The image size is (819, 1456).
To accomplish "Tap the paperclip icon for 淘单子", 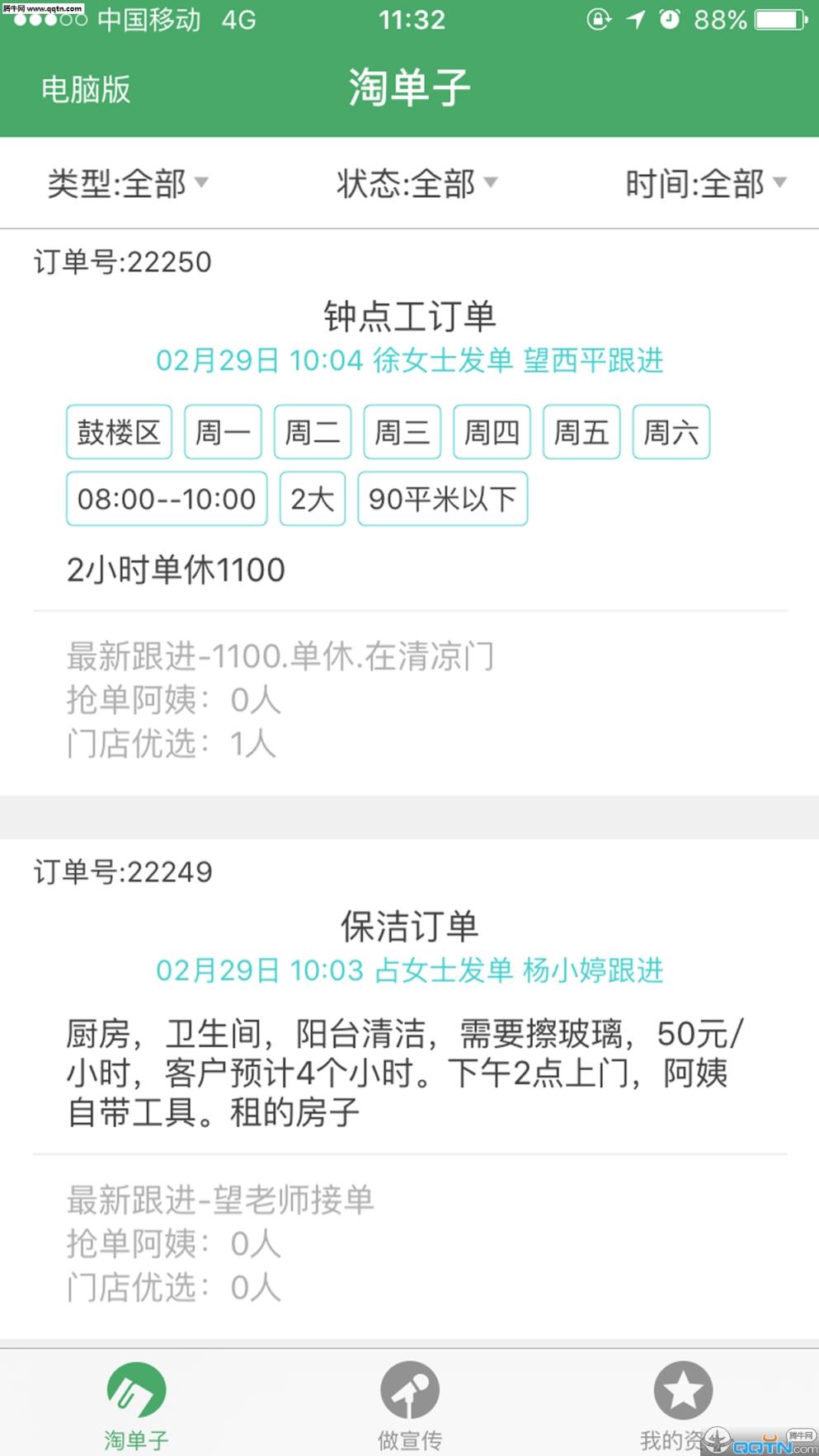I will coord(134,1389).
